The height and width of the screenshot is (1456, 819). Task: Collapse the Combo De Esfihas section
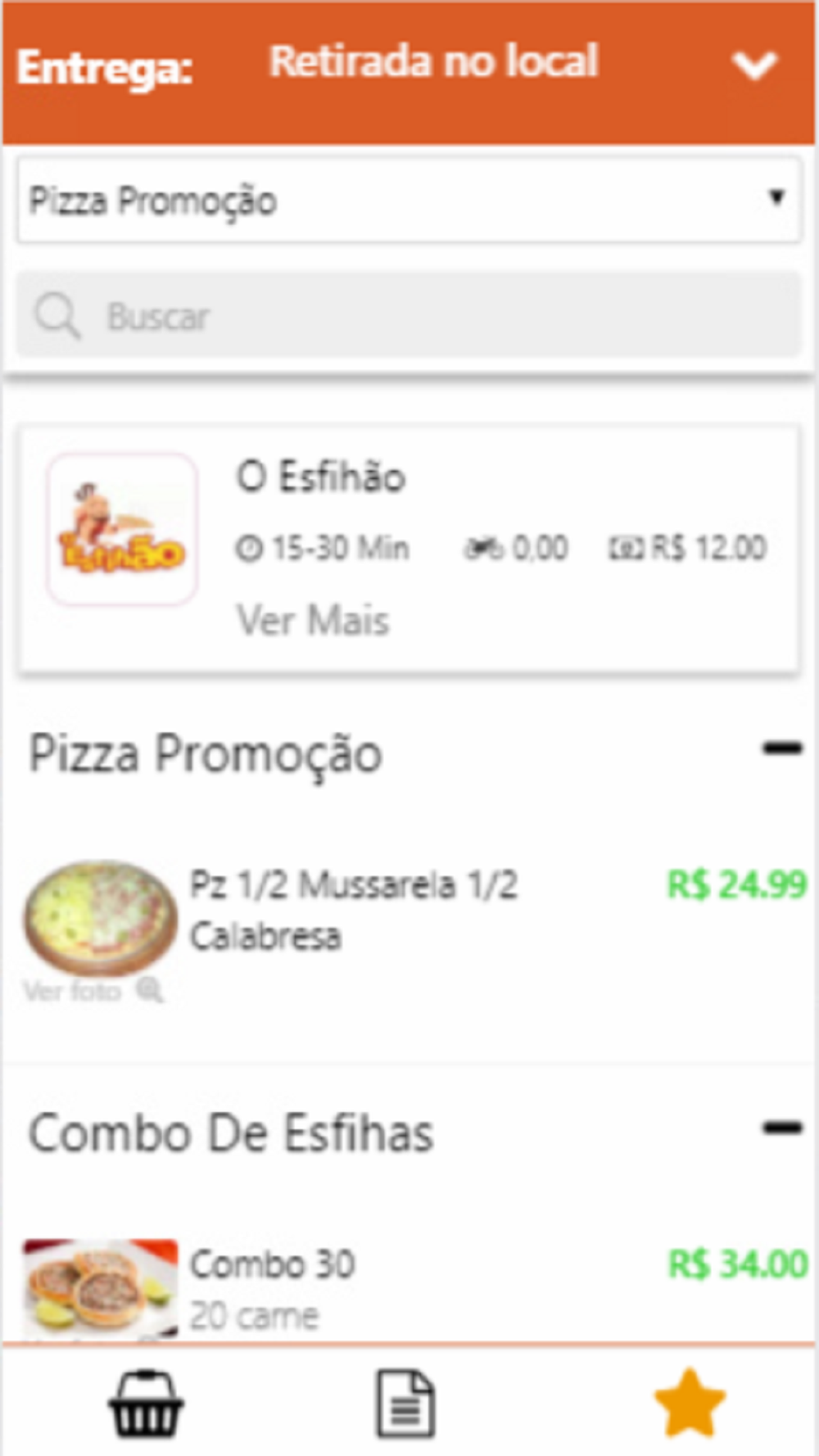(781, 1128)
